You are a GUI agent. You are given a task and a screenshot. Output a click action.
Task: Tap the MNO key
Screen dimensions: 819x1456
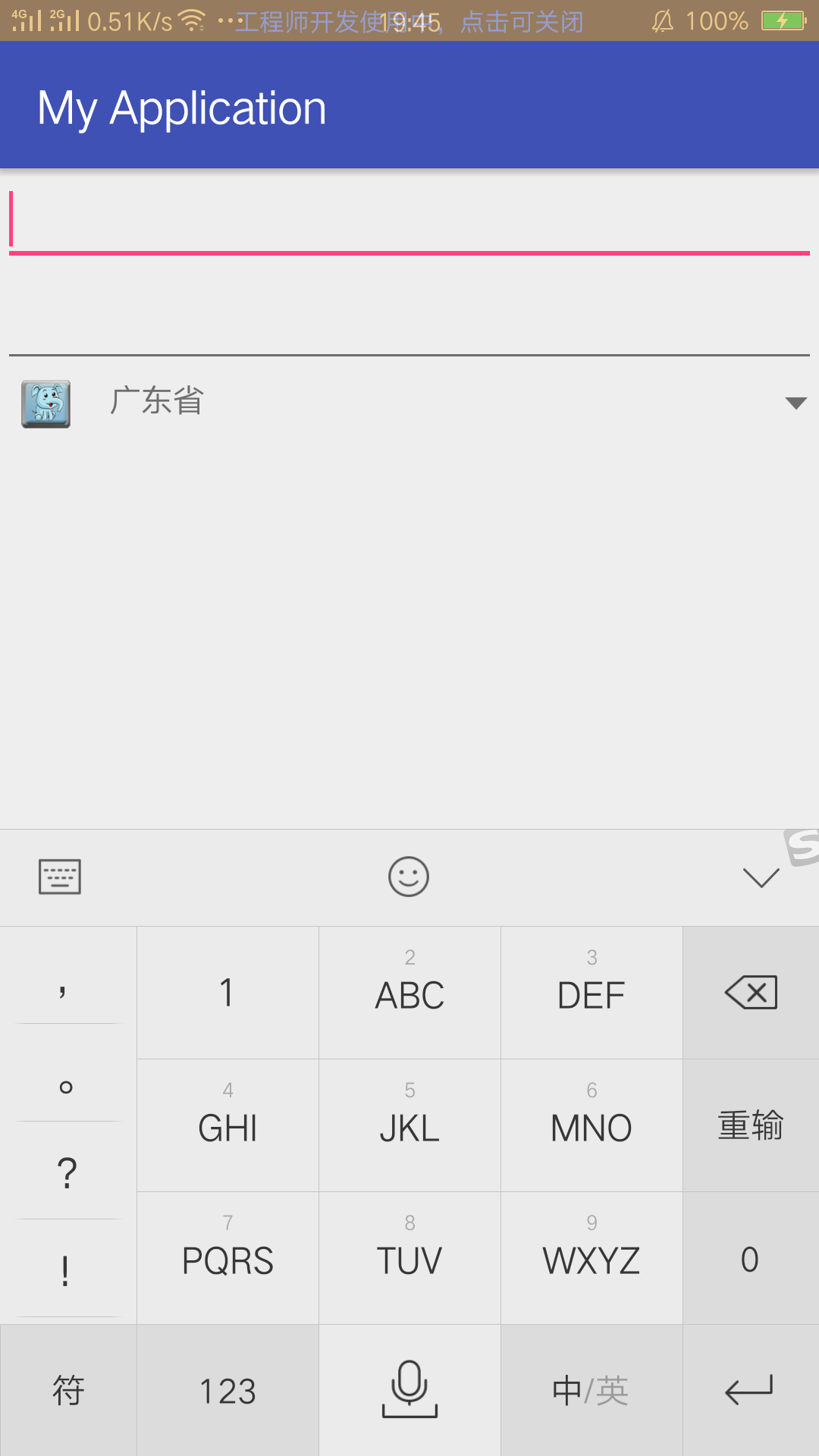click(591, 1125)
